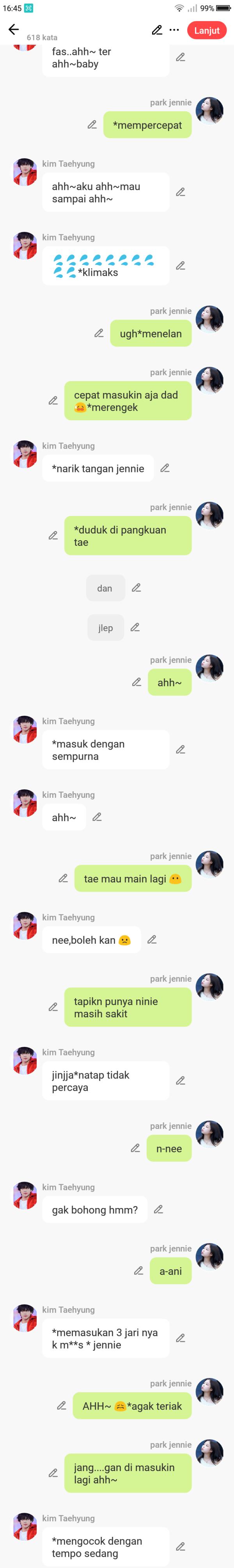This screenshot has width=234, height=1568.
Task: Edit the "*masuk dengan sempurna" message
Action: point(180,749)
